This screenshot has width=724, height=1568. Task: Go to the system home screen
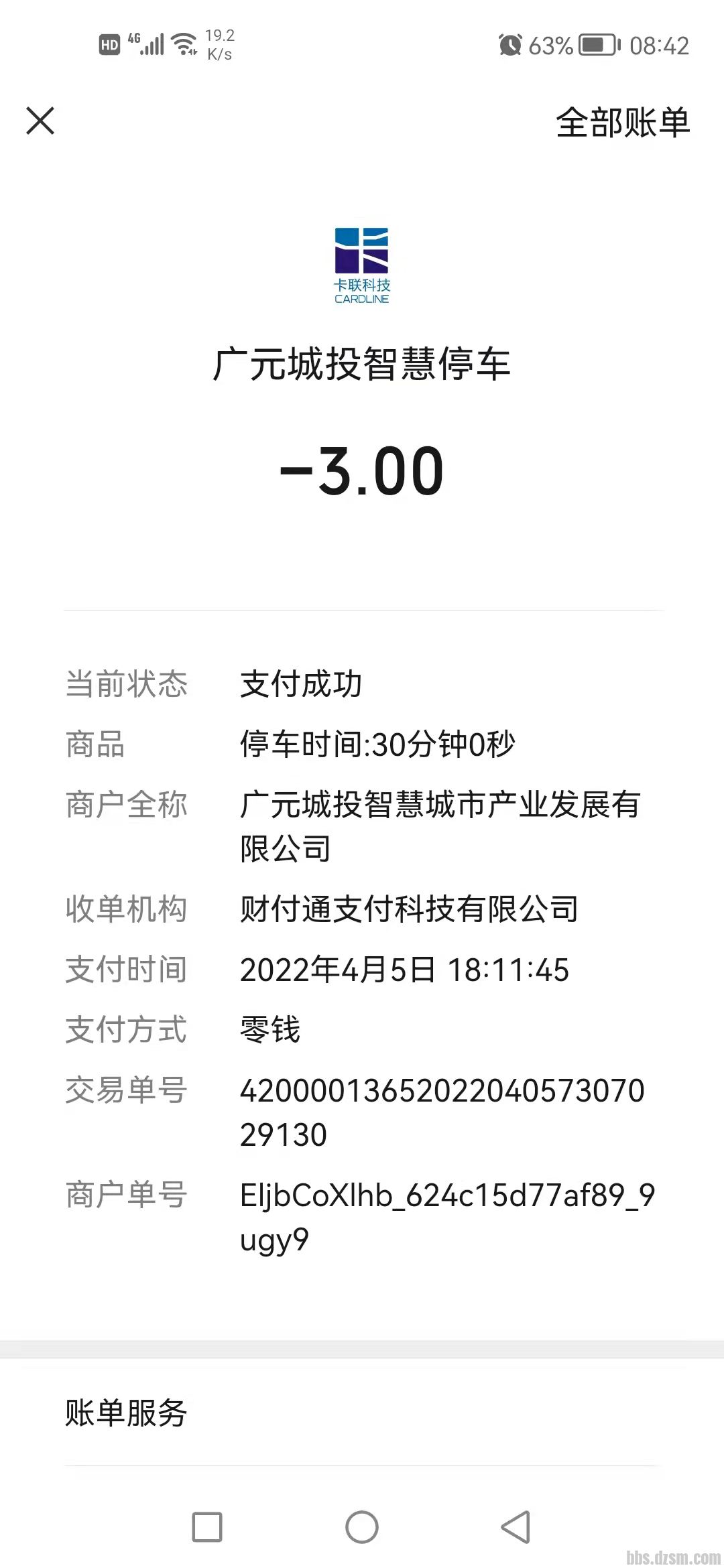pyautogui.click(x=362, y=1527)
